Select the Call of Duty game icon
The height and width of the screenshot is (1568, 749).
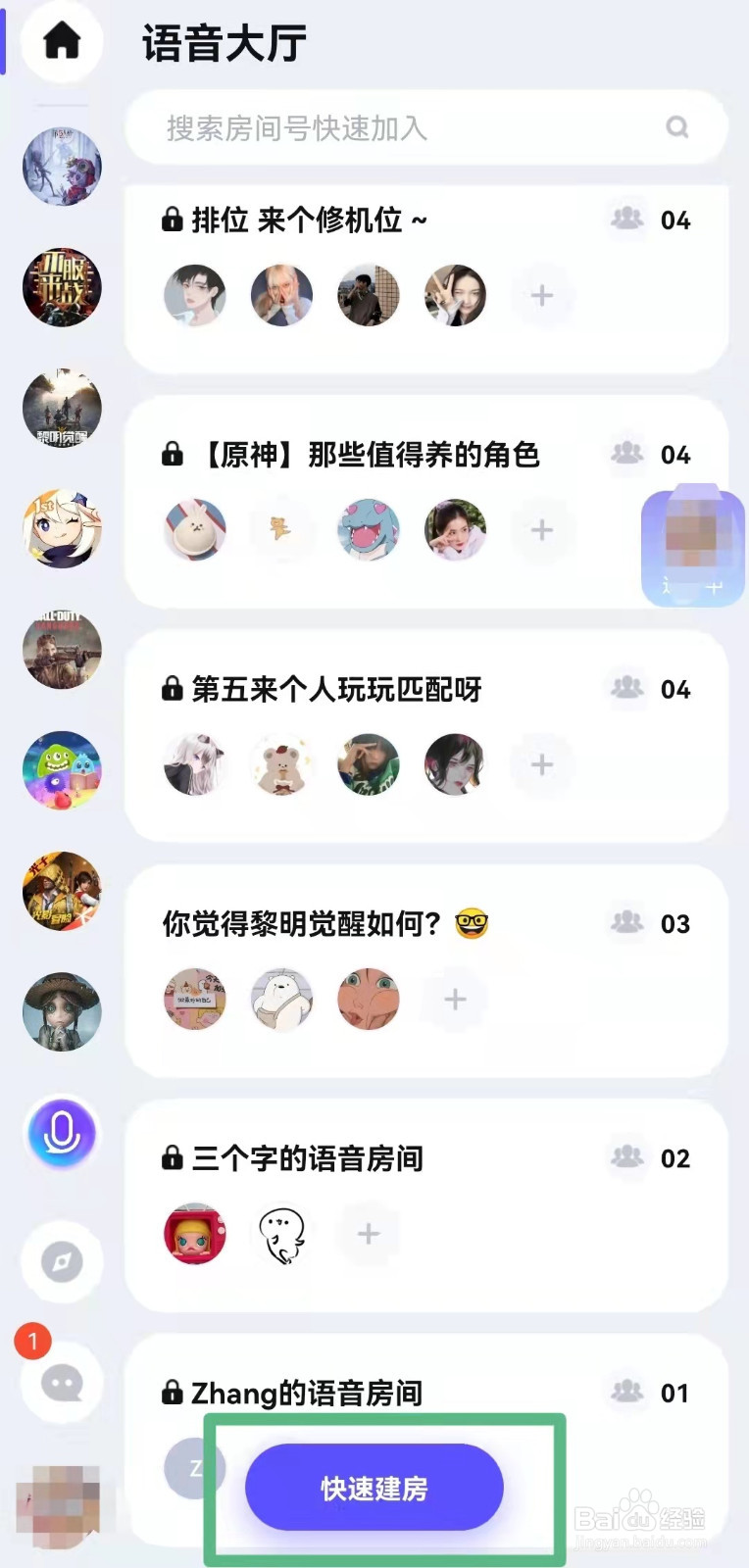[x=61, y=650]
